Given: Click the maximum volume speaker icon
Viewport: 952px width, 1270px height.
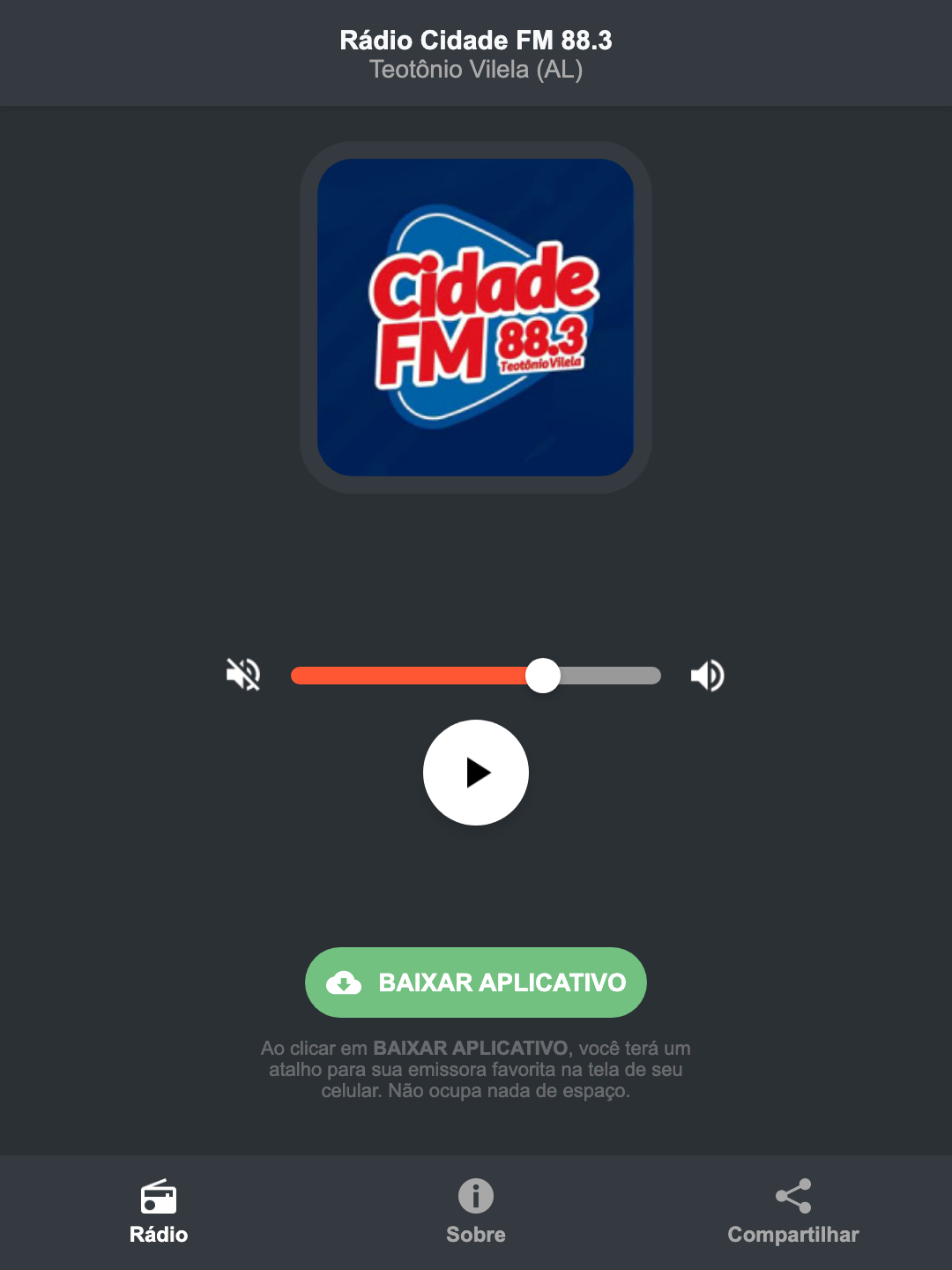Looking at the screenshot, I should 707,675.
